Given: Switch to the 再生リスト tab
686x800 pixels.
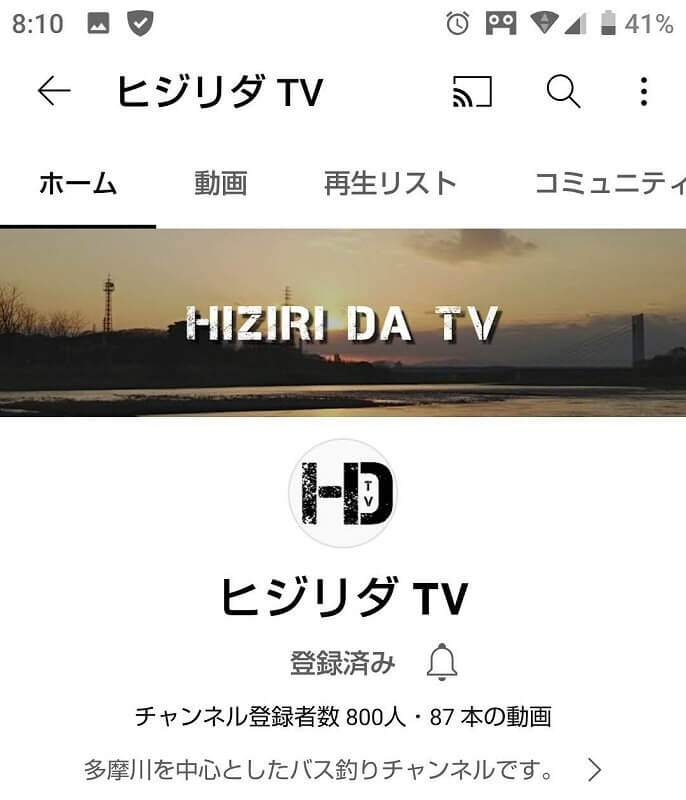Looking at the screenshot, I should [390, 184].
